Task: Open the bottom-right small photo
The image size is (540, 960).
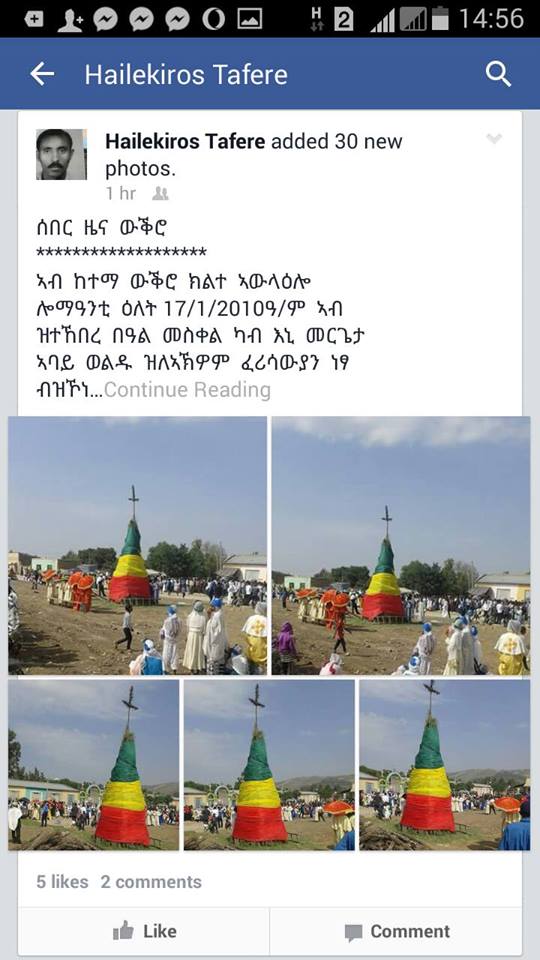Action: 445,765
